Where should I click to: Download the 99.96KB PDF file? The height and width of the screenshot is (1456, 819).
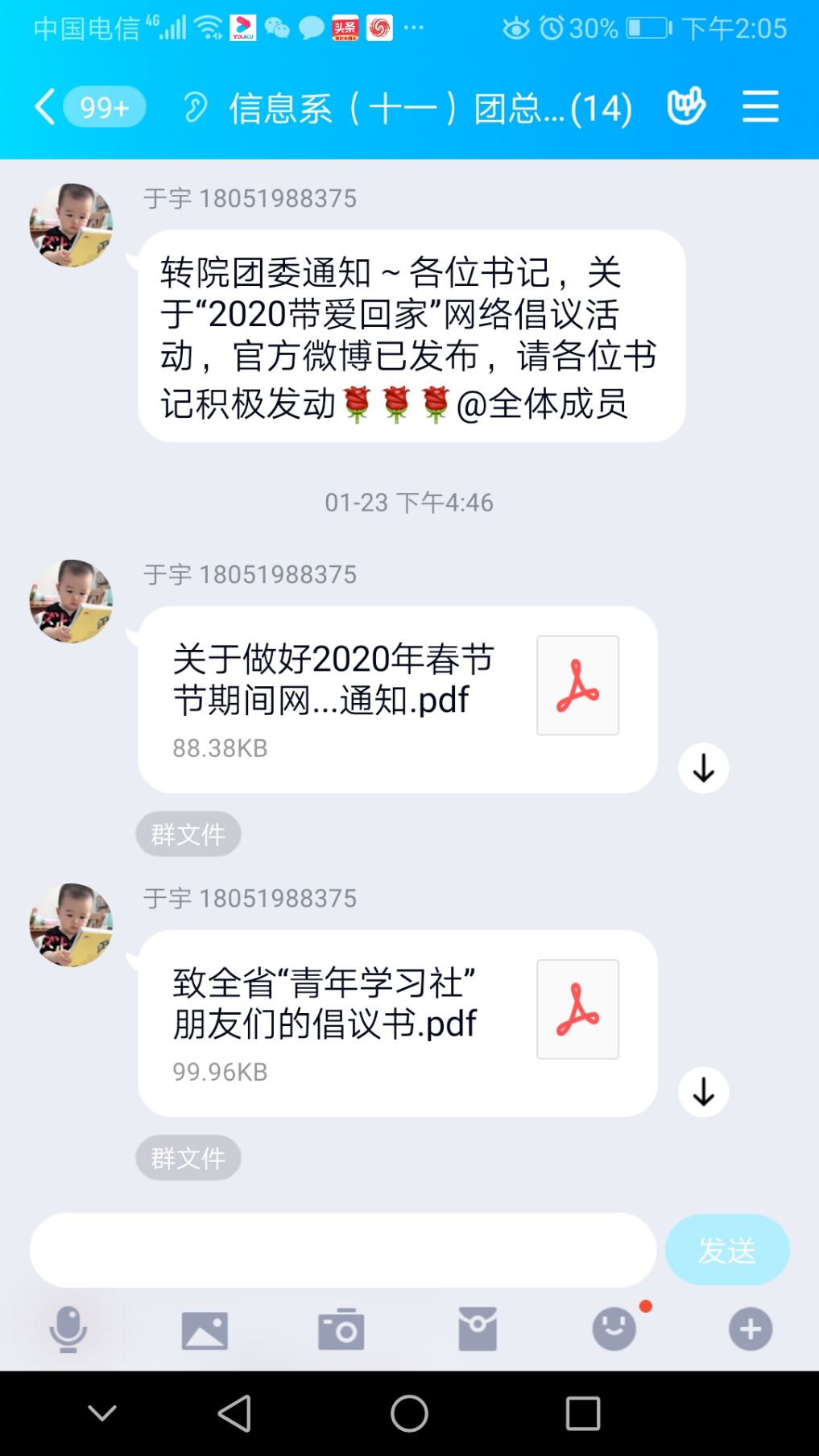click(x=703, y=1092)
